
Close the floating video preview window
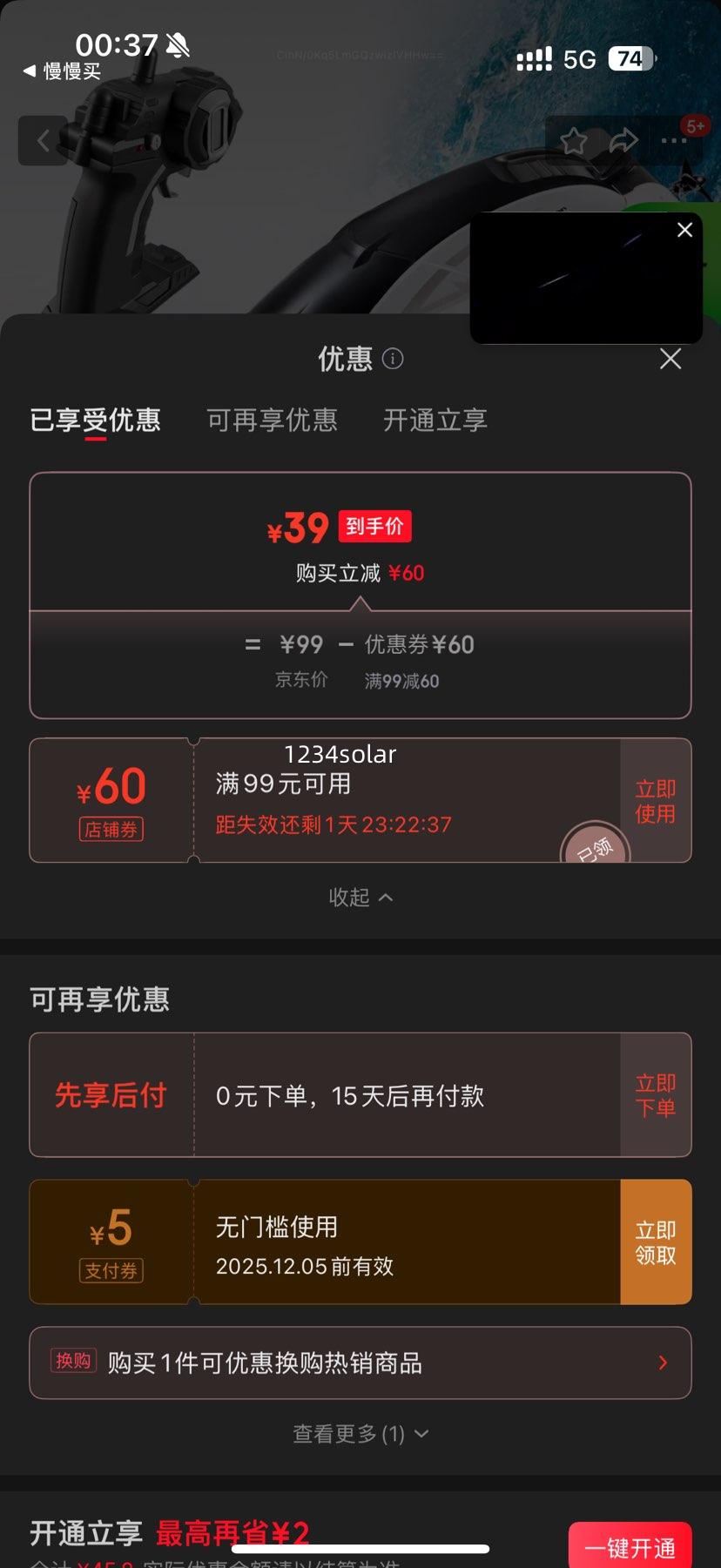684,230
